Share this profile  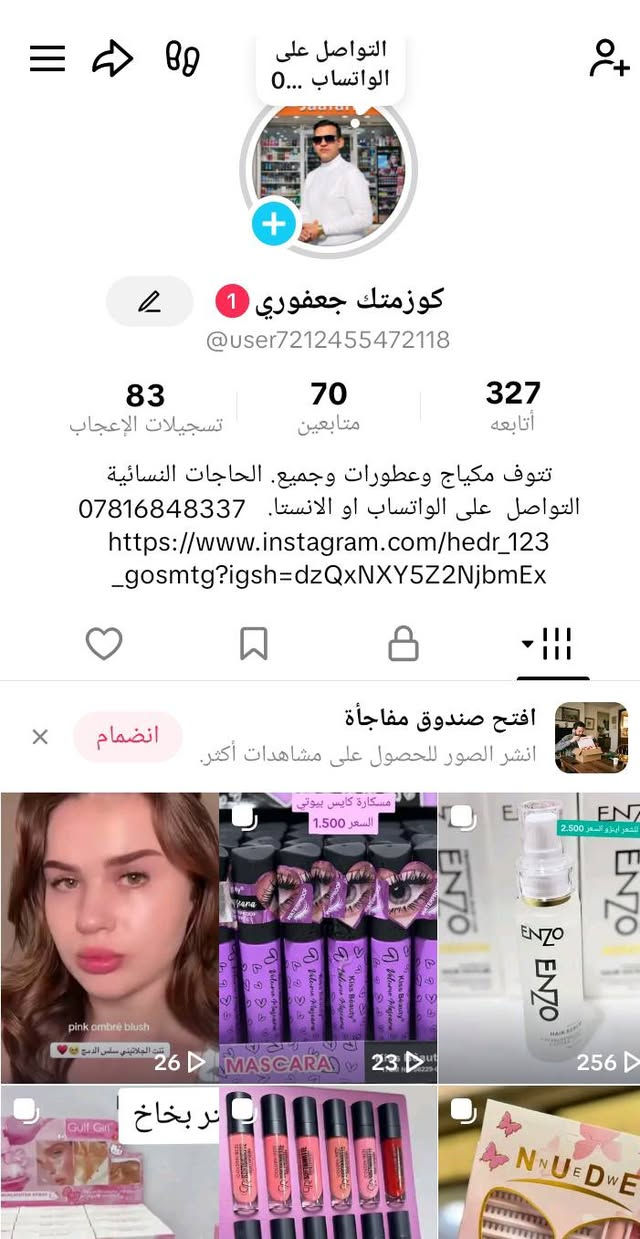pyautogui.click(x=112, y=59)
